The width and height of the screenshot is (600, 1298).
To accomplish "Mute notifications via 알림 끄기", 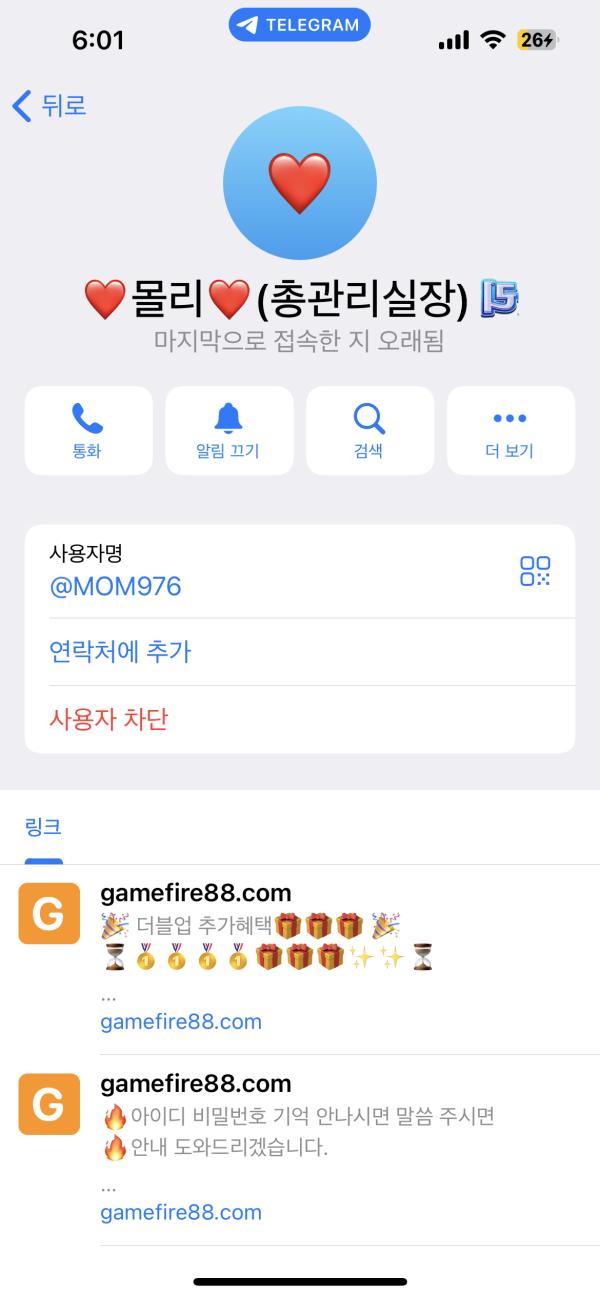I will tap(229, 430).
